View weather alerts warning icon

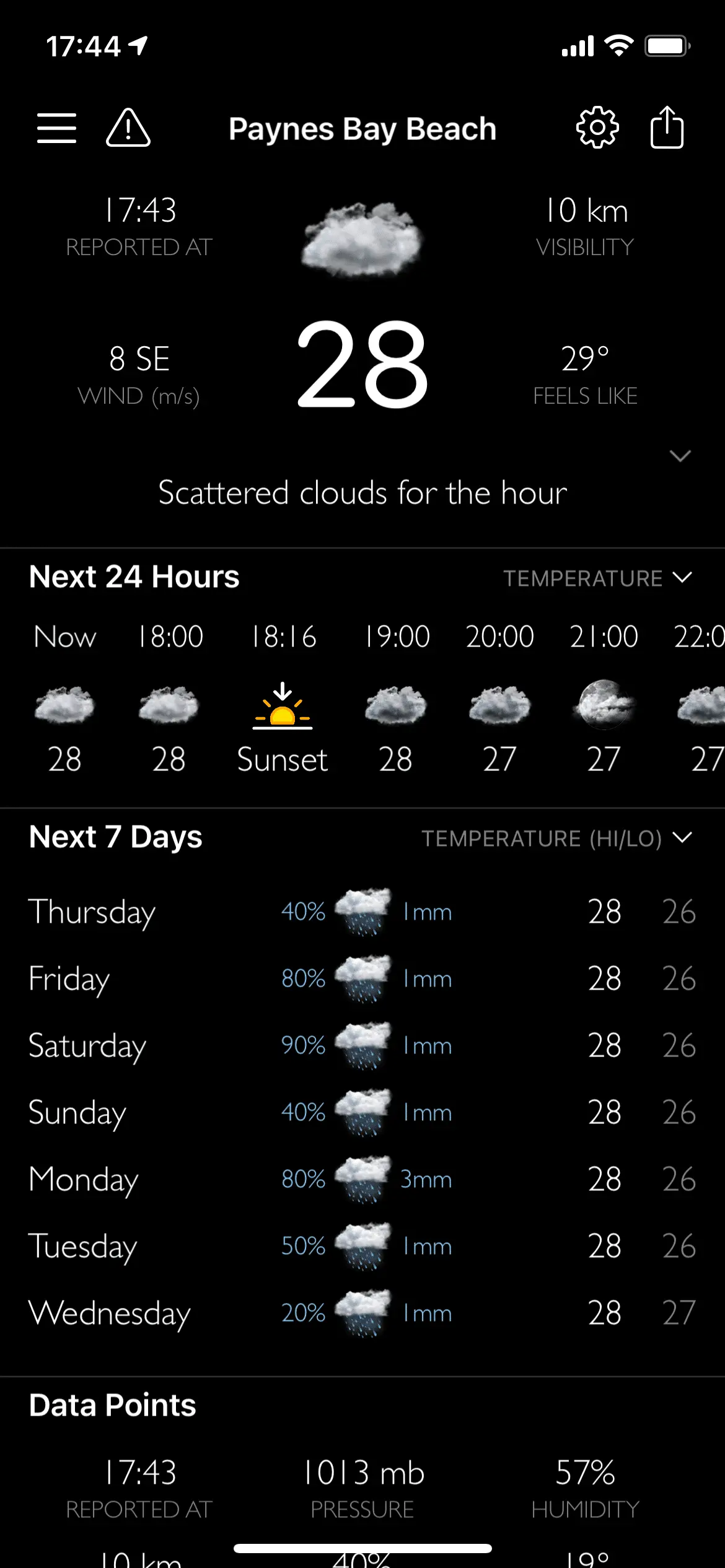(x=128, y=128)
